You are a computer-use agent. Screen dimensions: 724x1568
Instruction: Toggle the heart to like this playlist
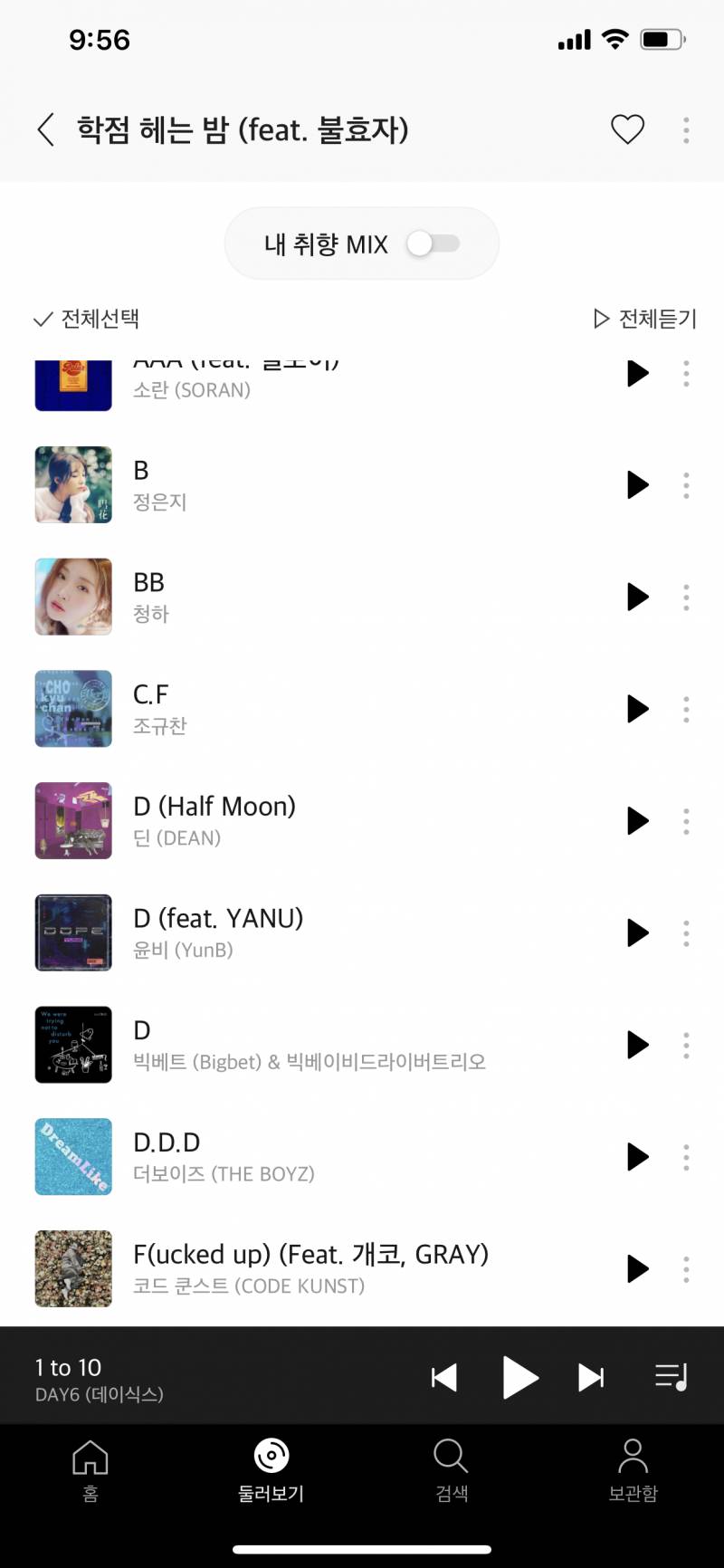tap(626, 129)
